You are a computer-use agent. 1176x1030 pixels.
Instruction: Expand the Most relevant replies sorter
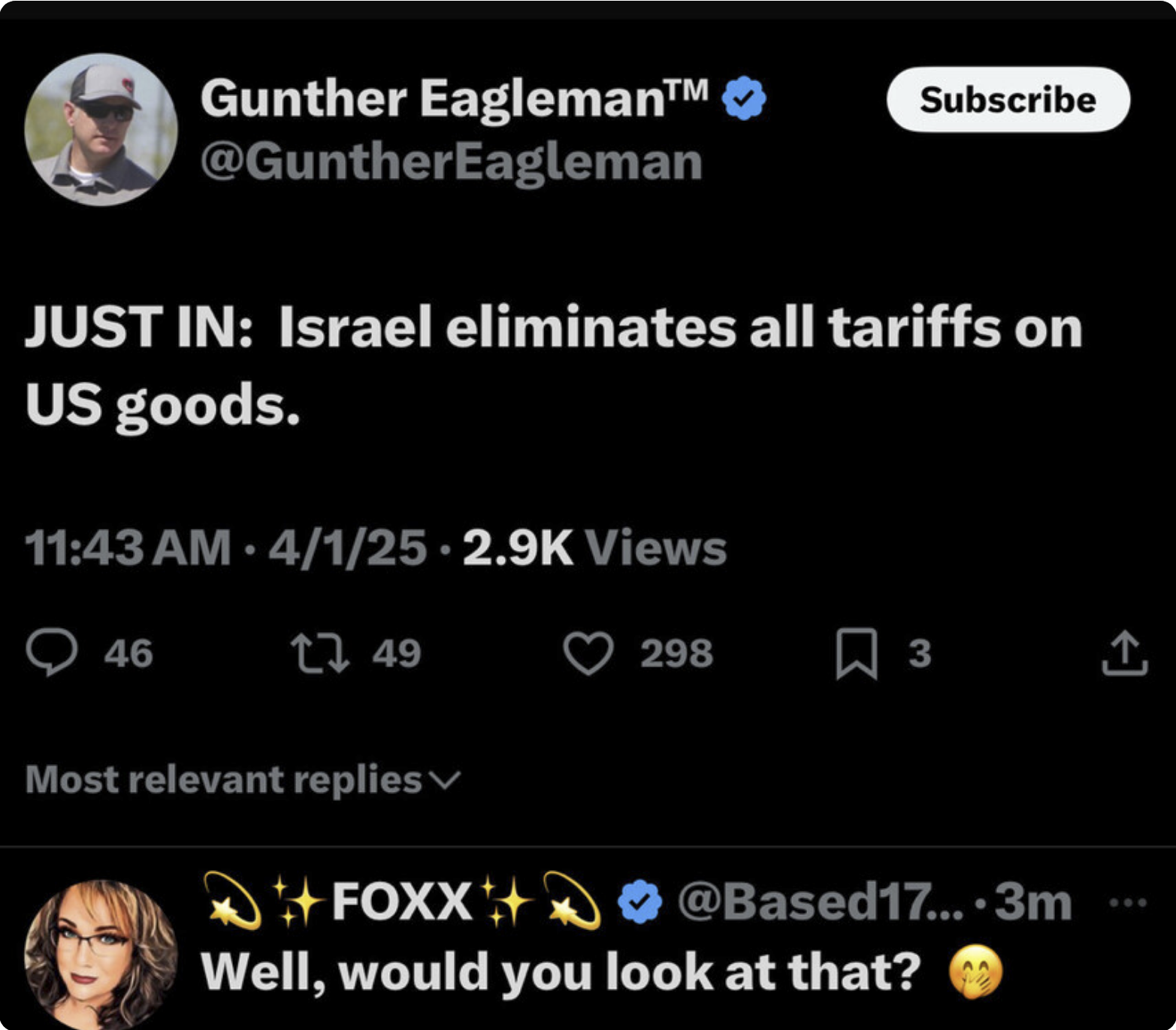tap(242, 779)
